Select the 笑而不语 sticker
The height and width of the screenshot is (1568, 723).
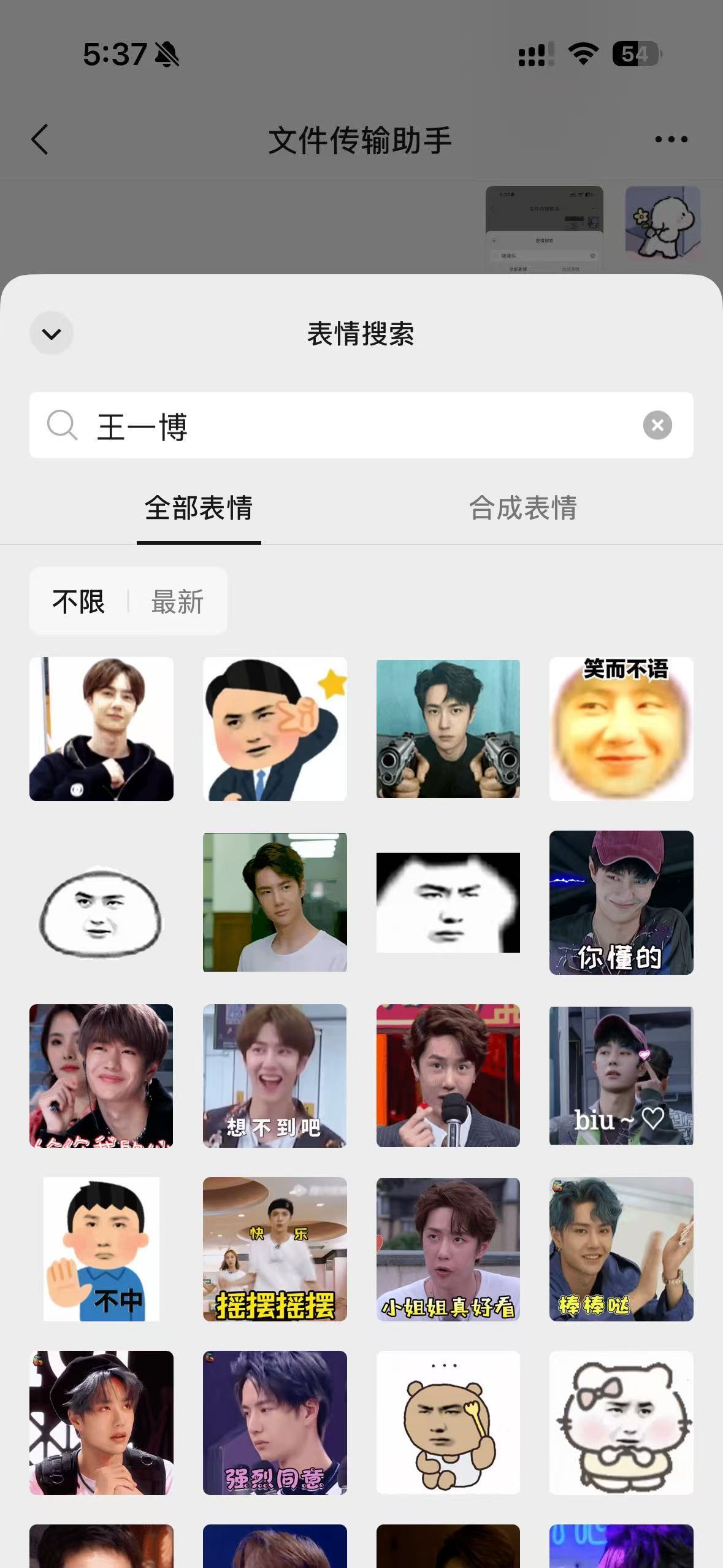tap(621, 729)
